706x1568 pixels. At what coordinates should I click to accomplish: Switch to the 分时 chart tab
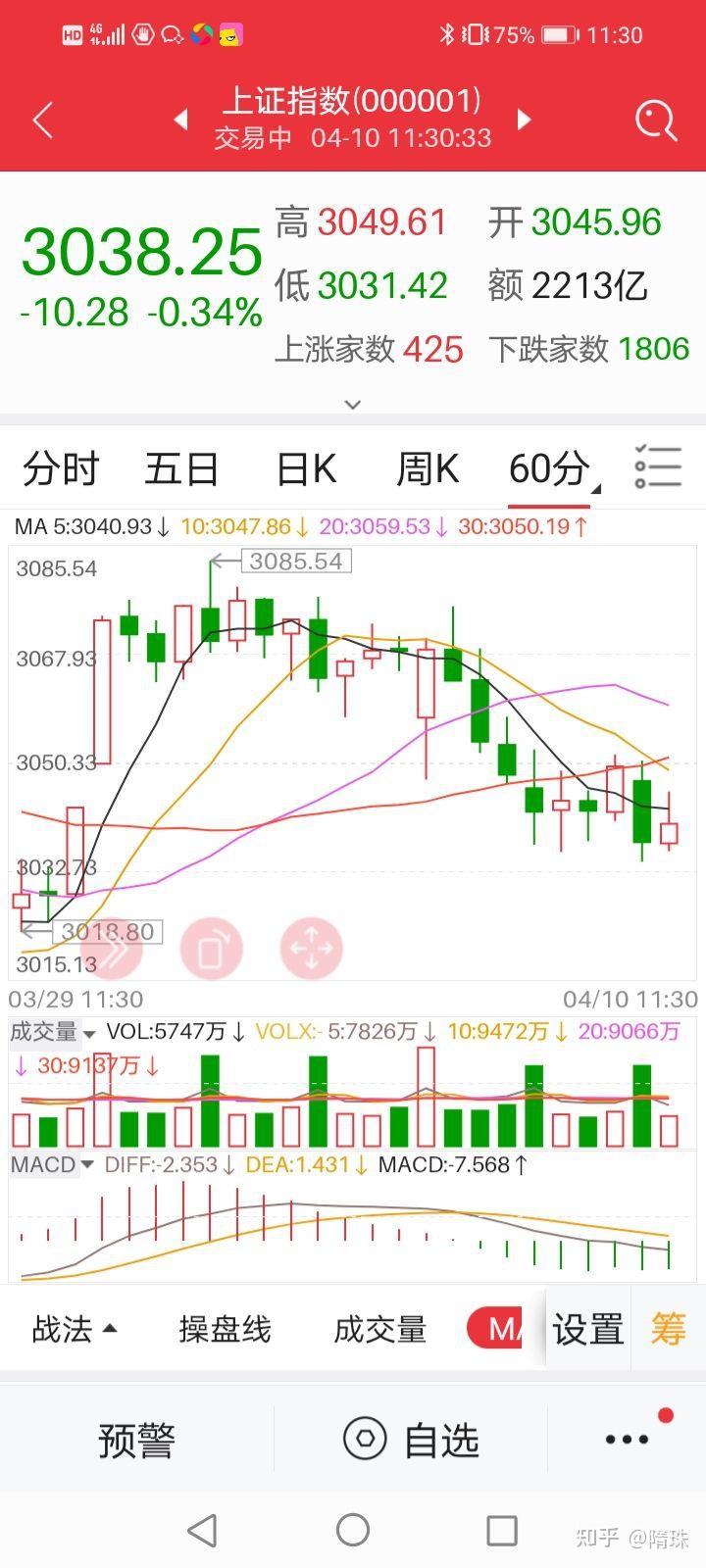pos(61,469)
